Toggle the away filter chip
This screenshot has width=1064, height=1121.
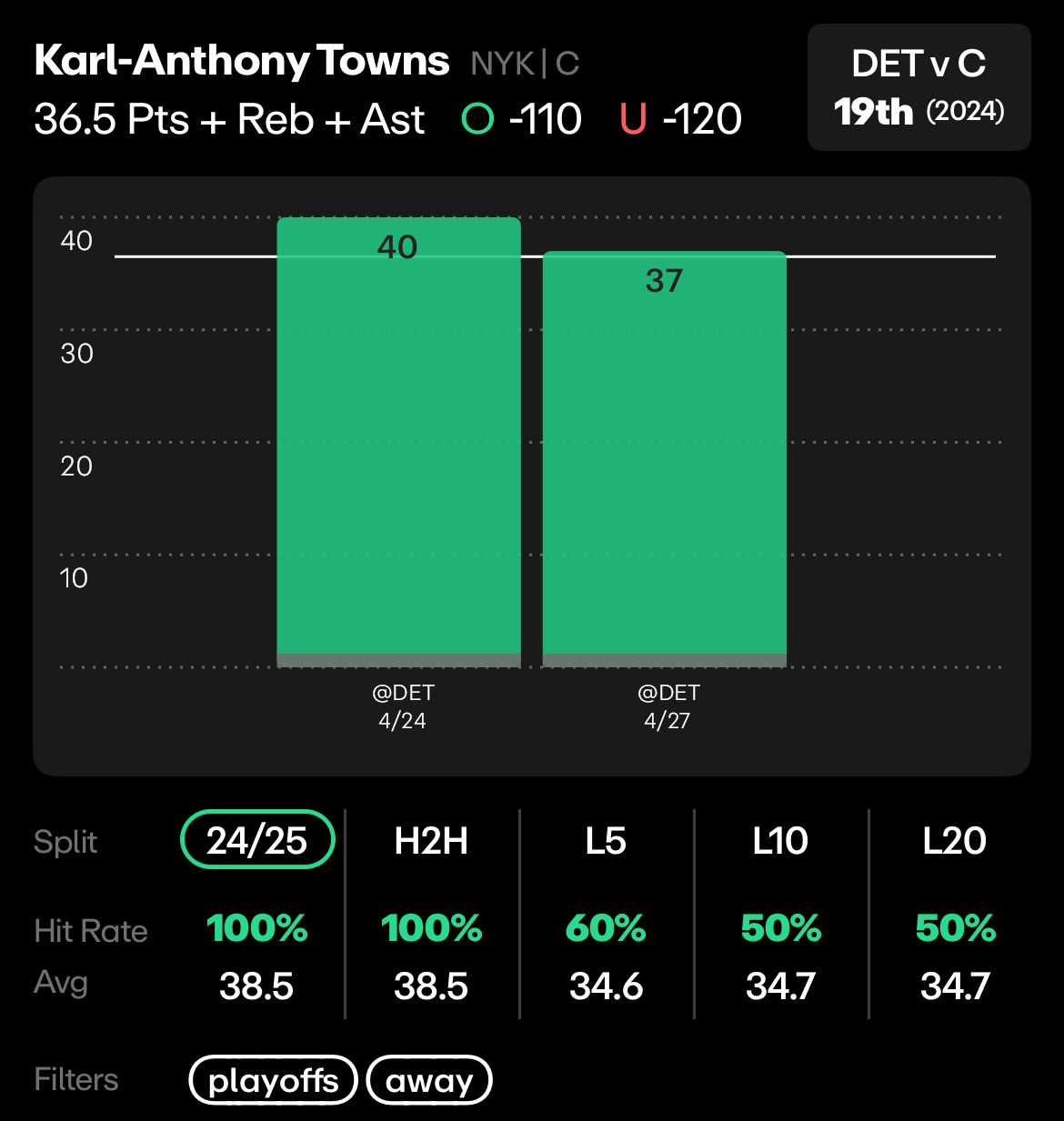tap(429, 1080)
